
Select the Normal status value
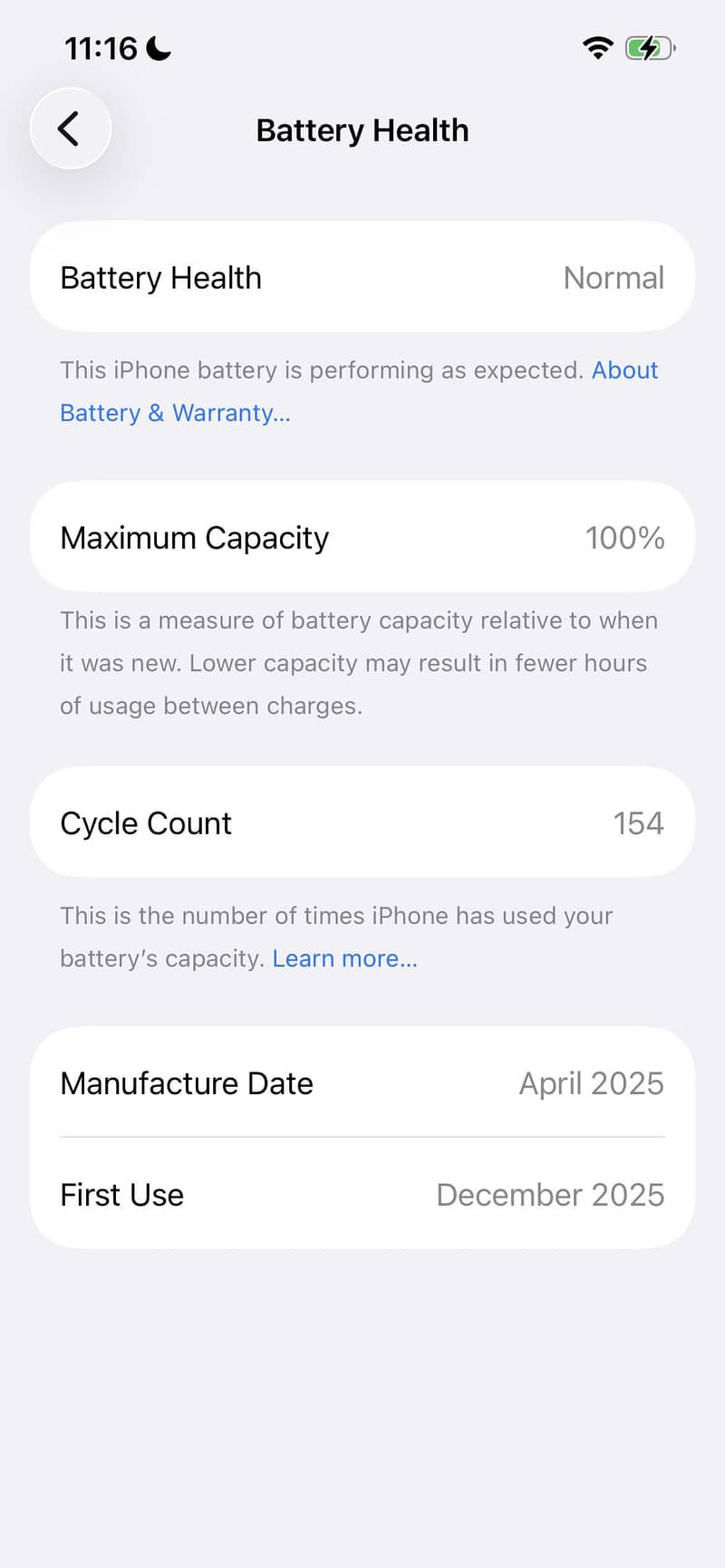click(x=614, y=277)
